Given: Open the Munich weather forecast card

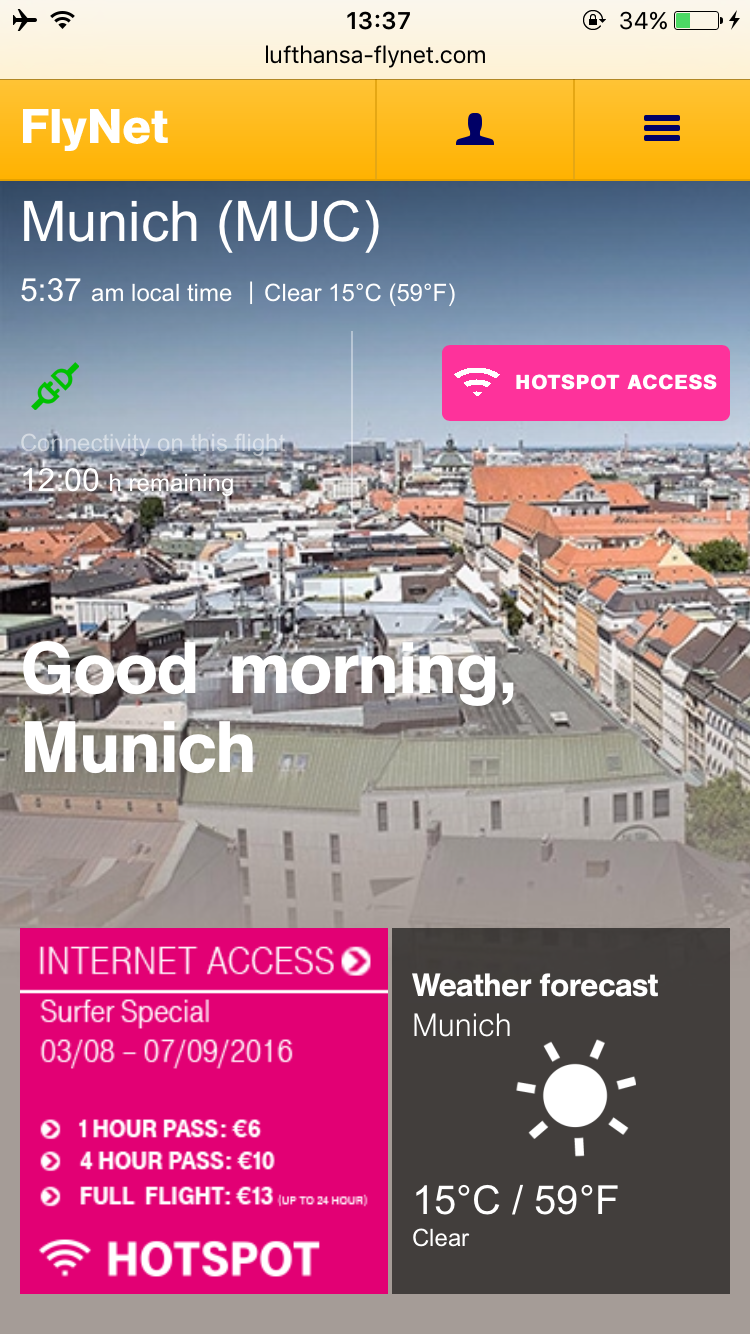Looking at the screenshot, I should pos(560,1110).
